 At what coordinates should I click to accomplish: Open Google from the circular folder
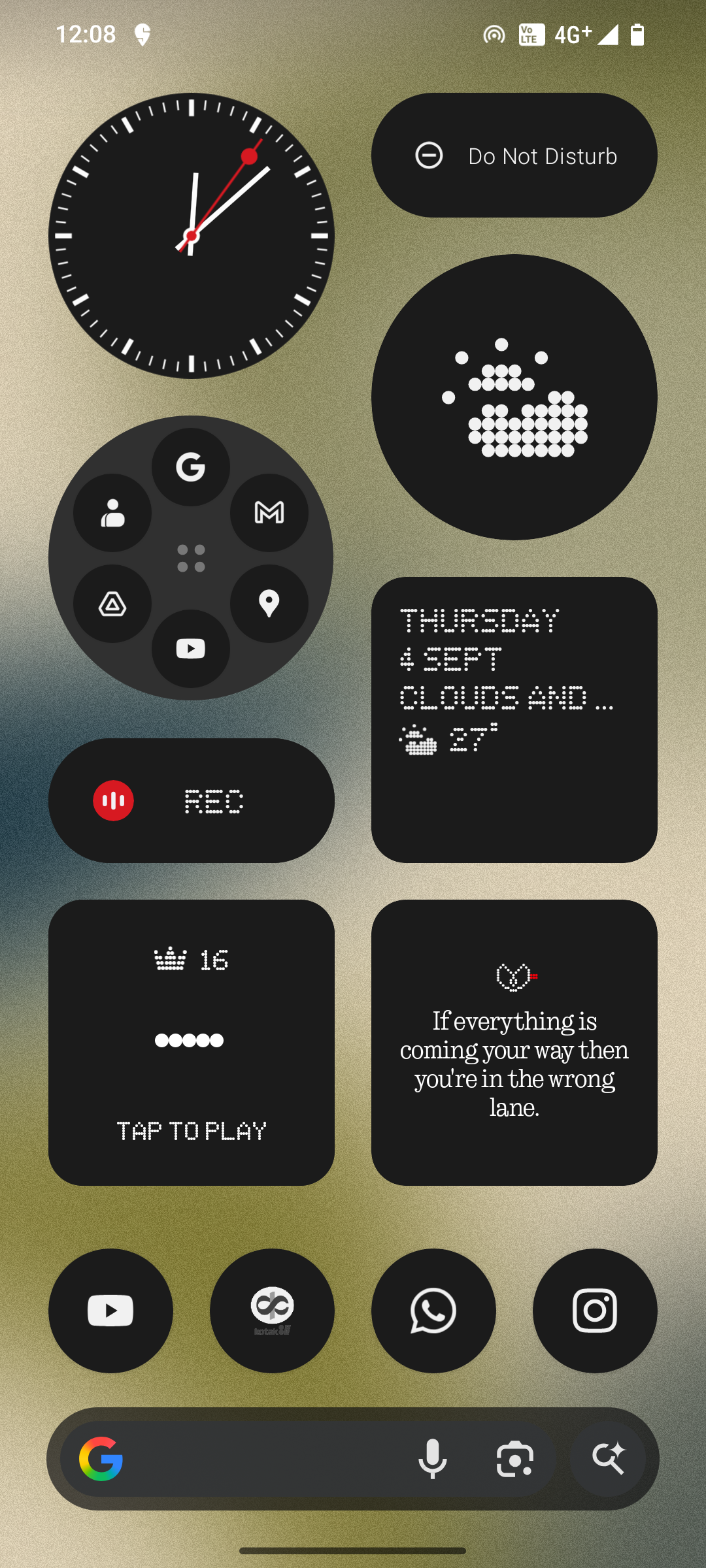pyautogui.click(x=191, y=467)
